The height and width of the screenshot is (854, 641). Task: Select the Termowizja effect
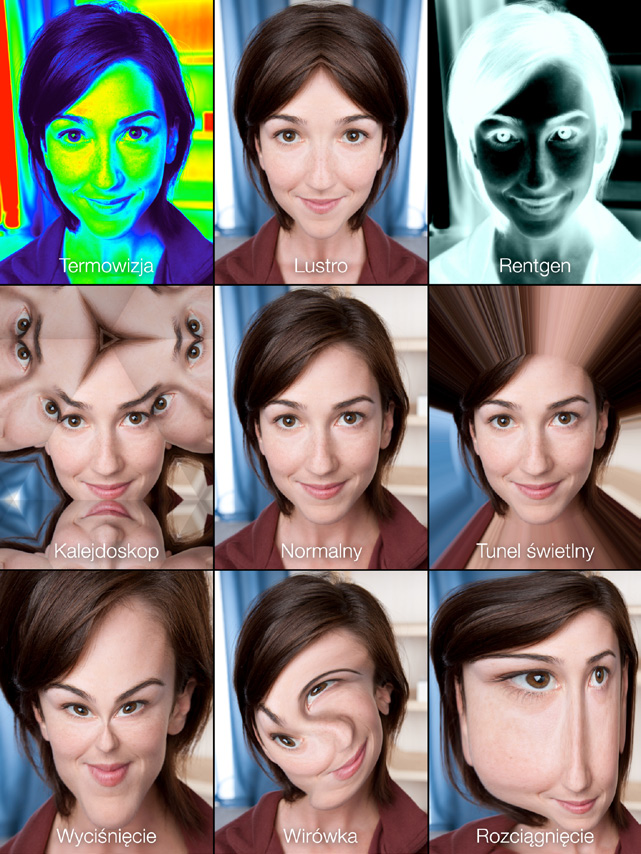coord(106,141)
